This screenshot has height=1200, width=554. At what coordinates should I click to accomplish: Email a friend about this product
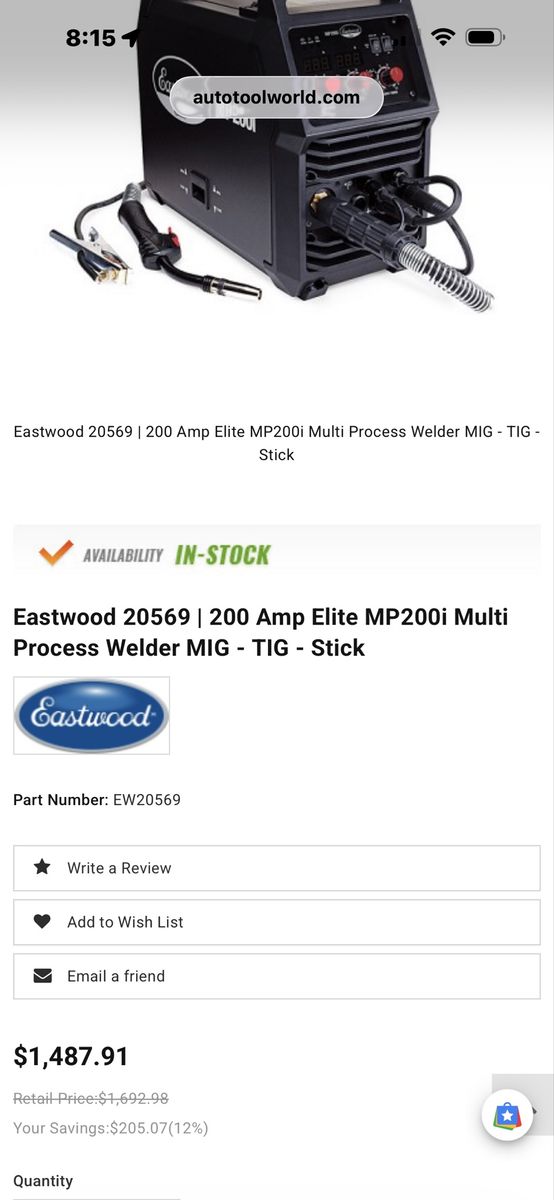pos(277,976)
